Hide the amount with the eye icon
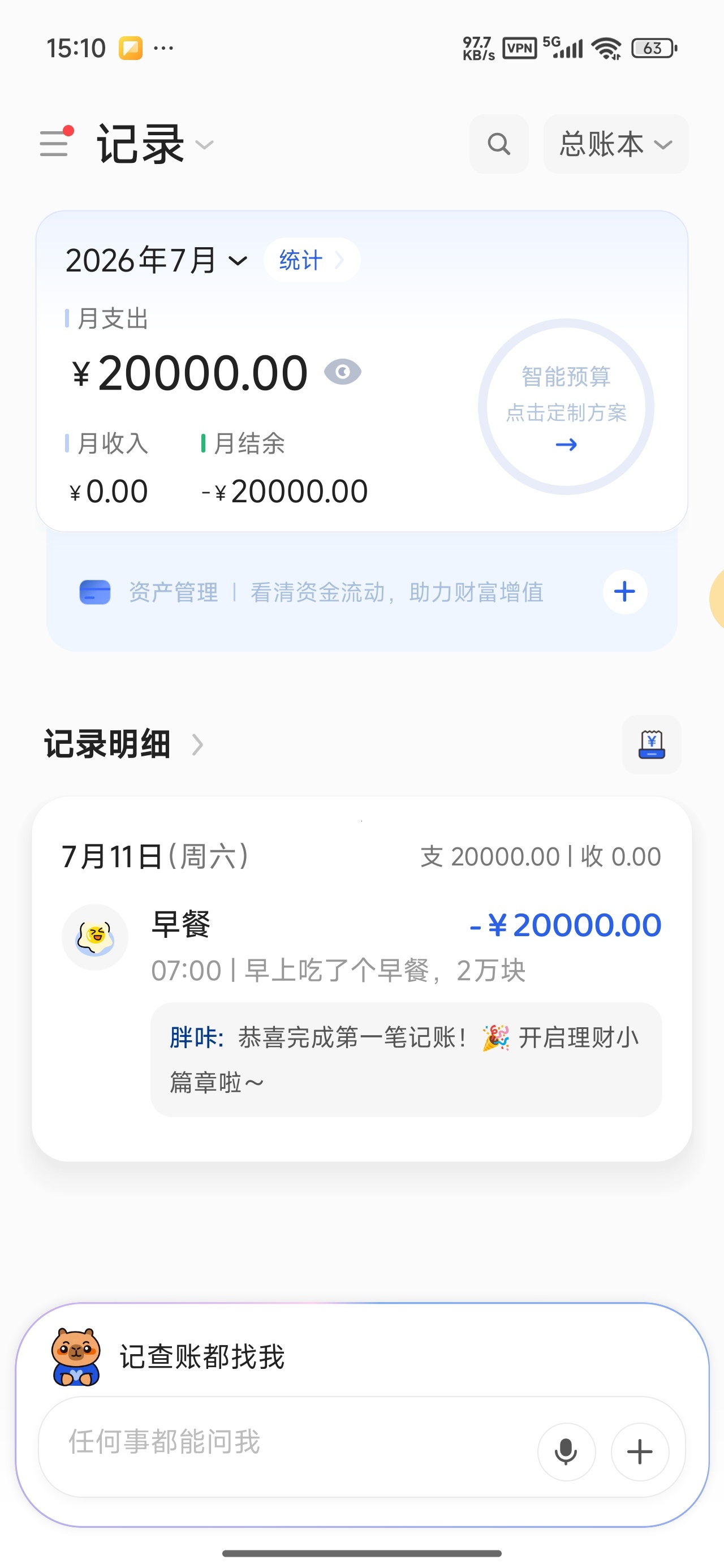Screen dimensions: 724x1568 pos(342,372)
